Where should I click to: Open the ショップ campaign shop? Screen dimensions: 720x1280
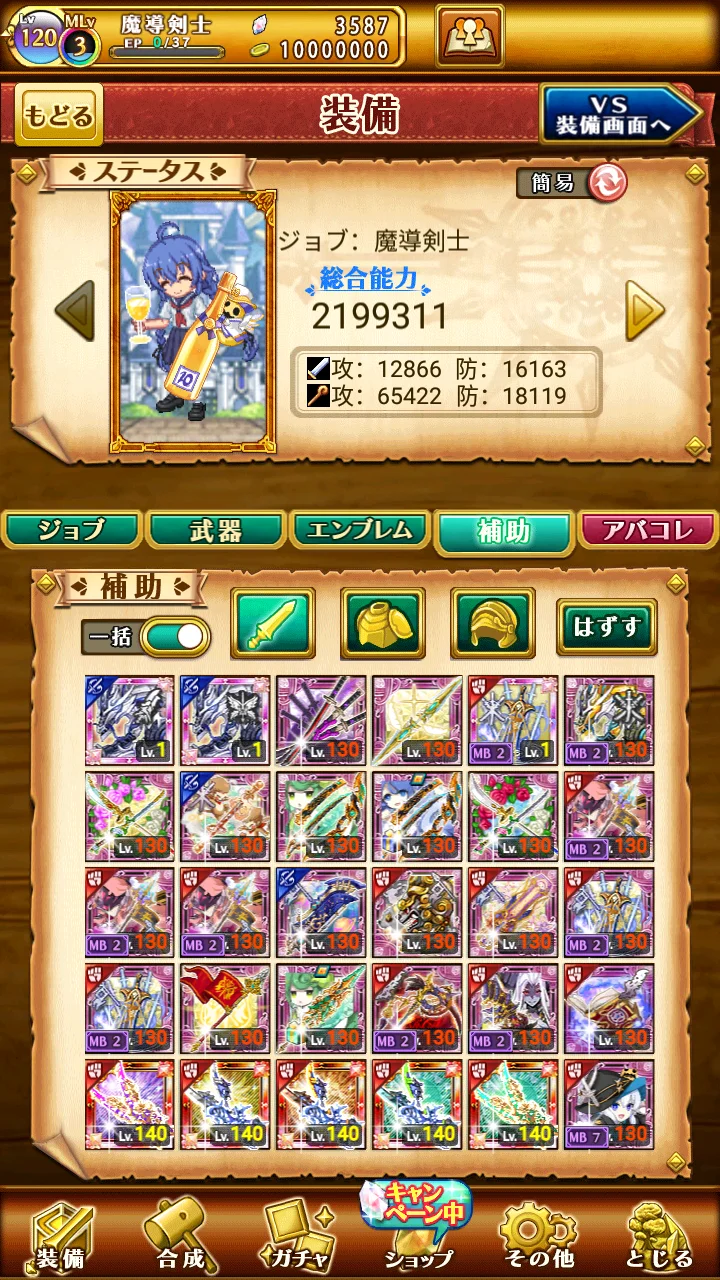click(418, 1230)
